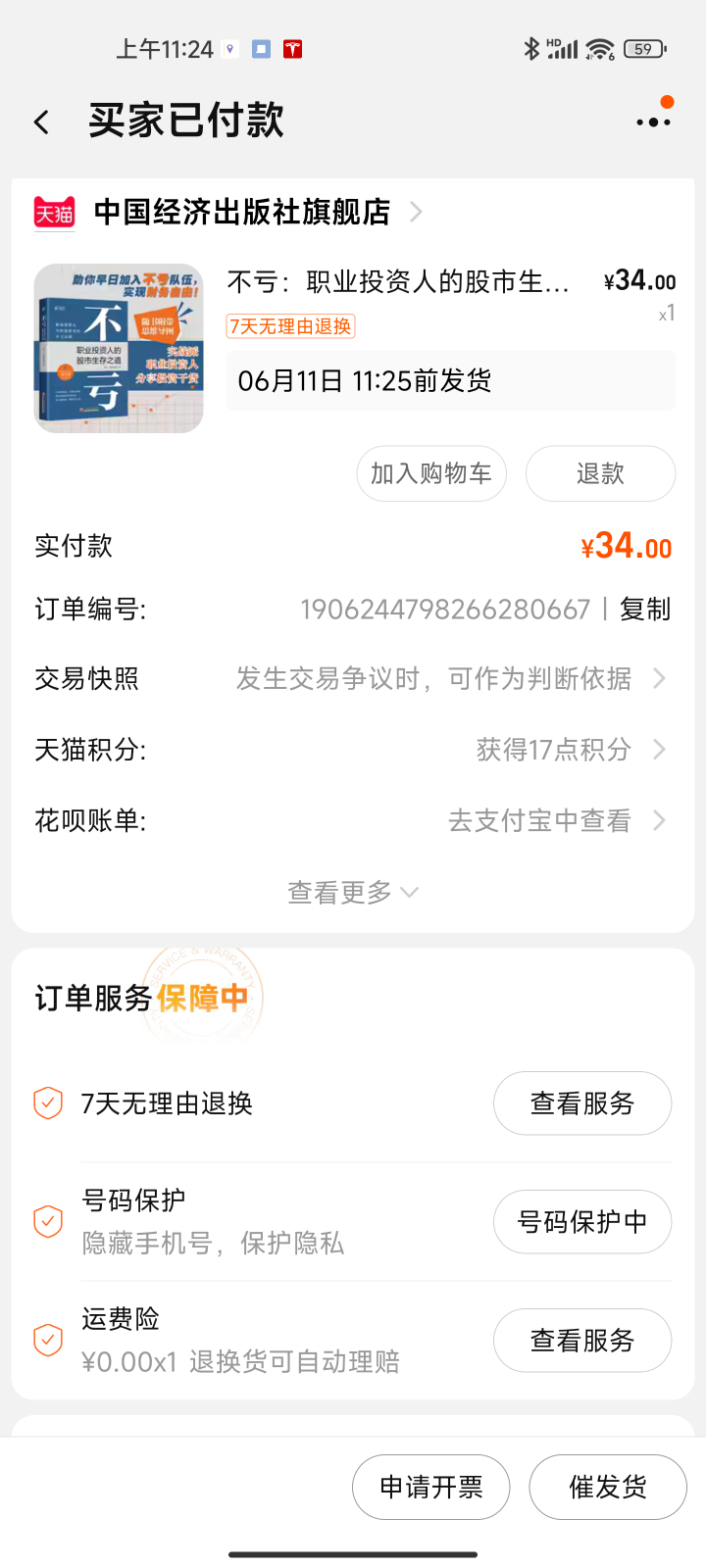Image resolution: width=706 pixels, height=1568 pixels.
Task: Tap the 号码保护中 button
Action: 581,1222
